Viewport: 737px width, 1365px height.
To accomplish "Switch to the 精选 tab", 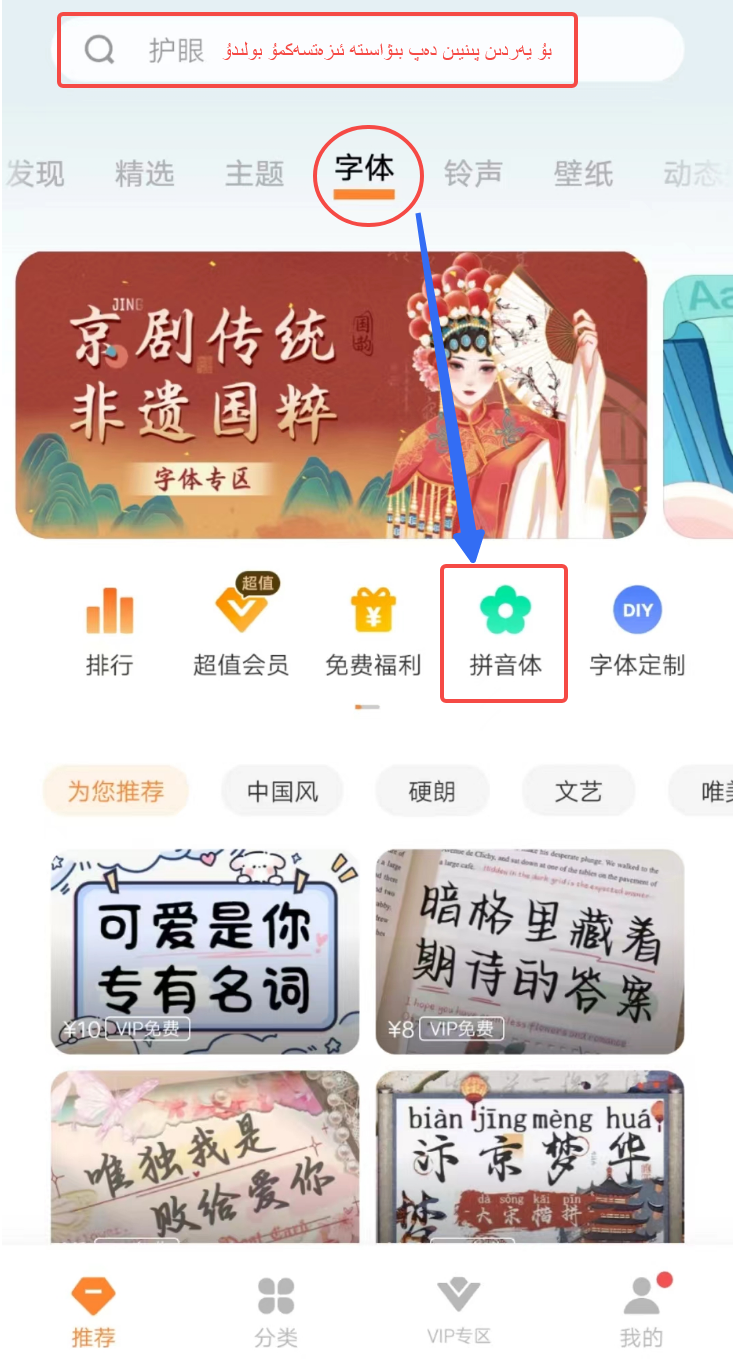I will pos(145,173).
